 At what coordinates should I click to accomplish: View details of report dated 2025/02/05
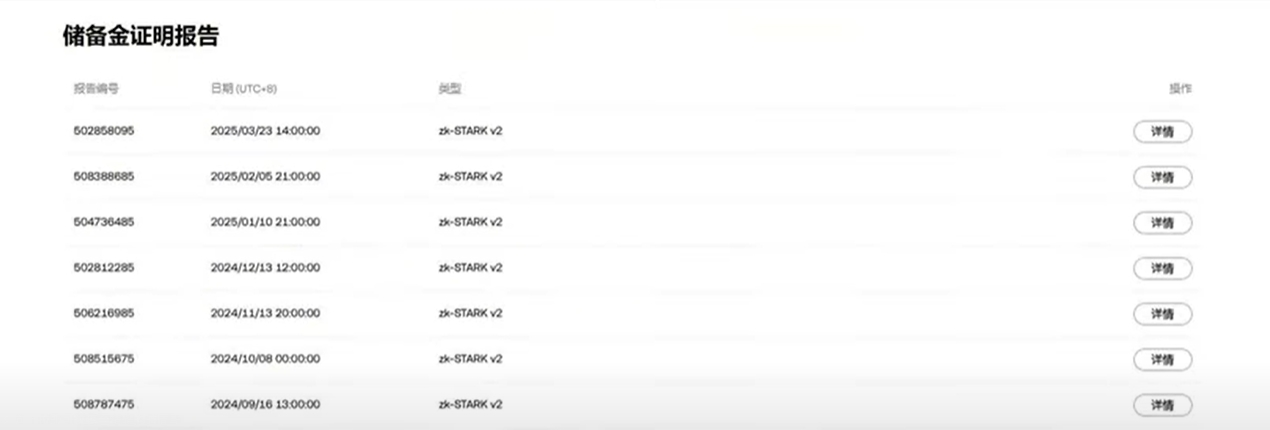pos(1162,177)
